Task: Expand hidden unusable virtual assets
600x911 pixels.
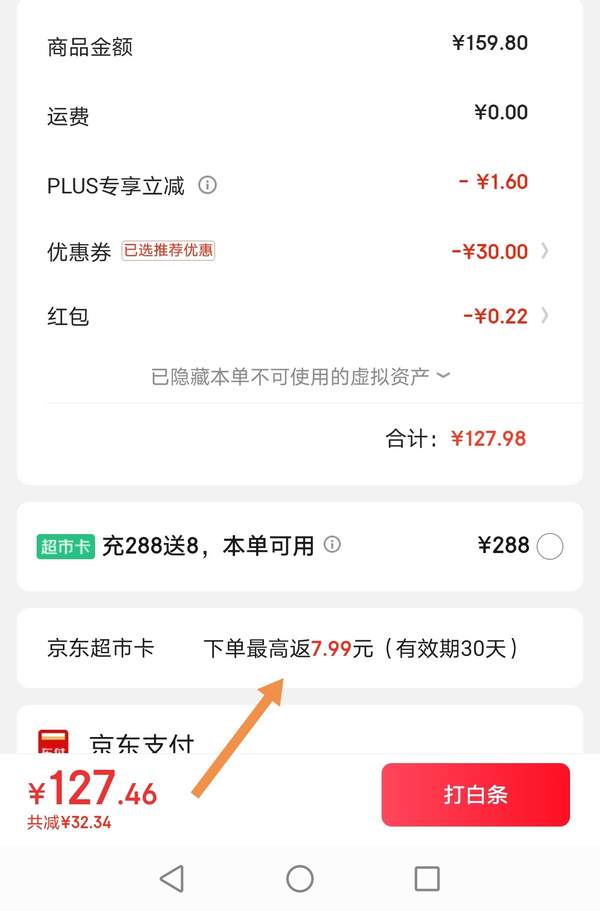Action: pos(300,377)
